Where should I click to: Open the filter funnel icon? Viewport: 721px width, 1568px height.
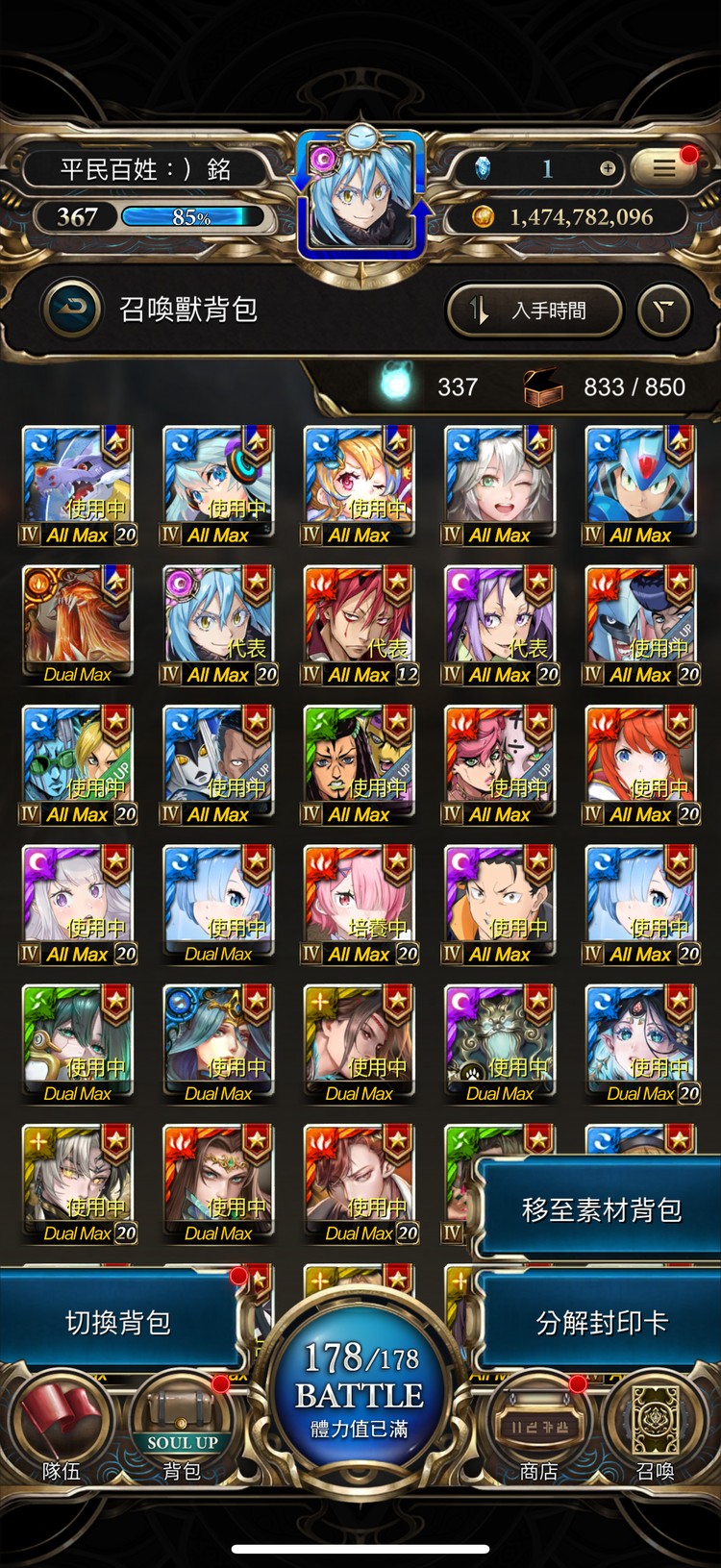pos(664,311)
